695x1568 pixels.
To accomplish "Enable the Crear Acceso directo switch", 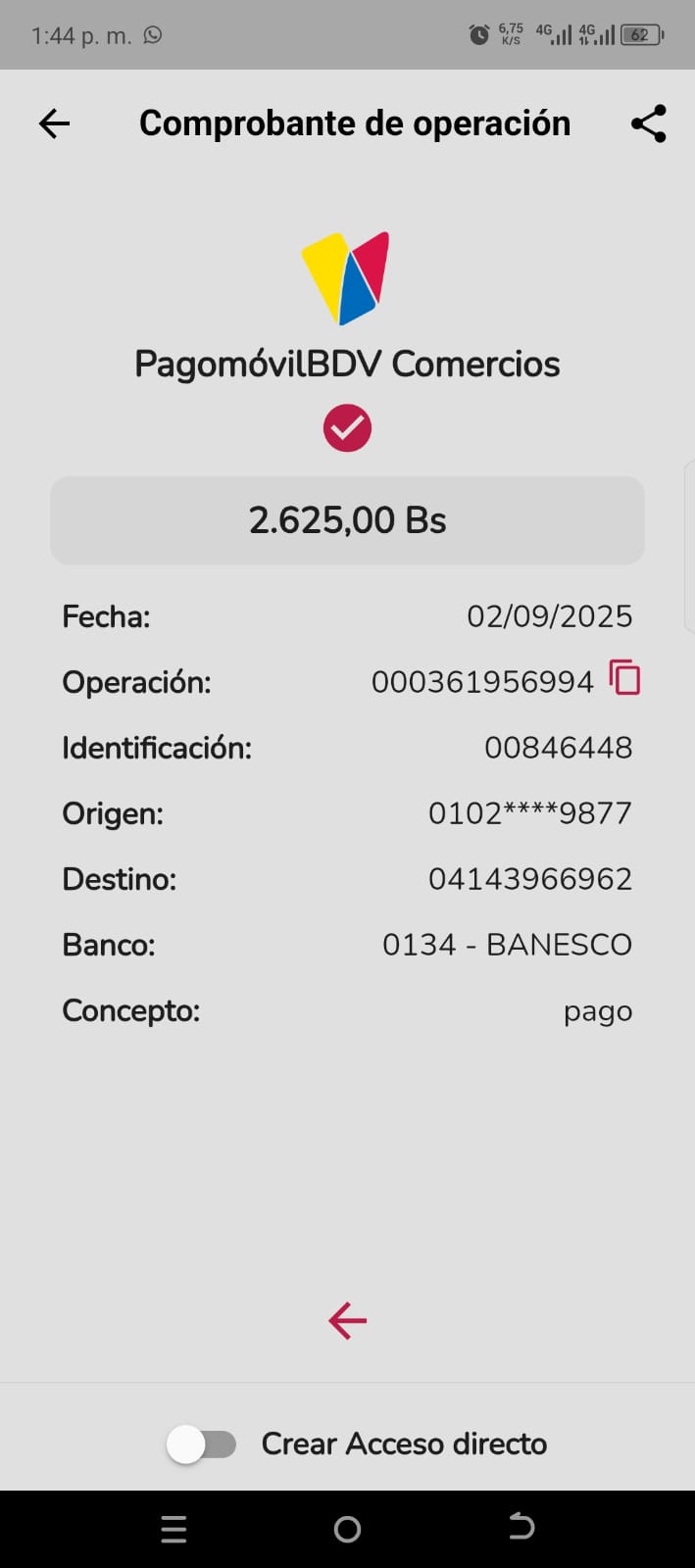I will click(x=202, y=1445).
